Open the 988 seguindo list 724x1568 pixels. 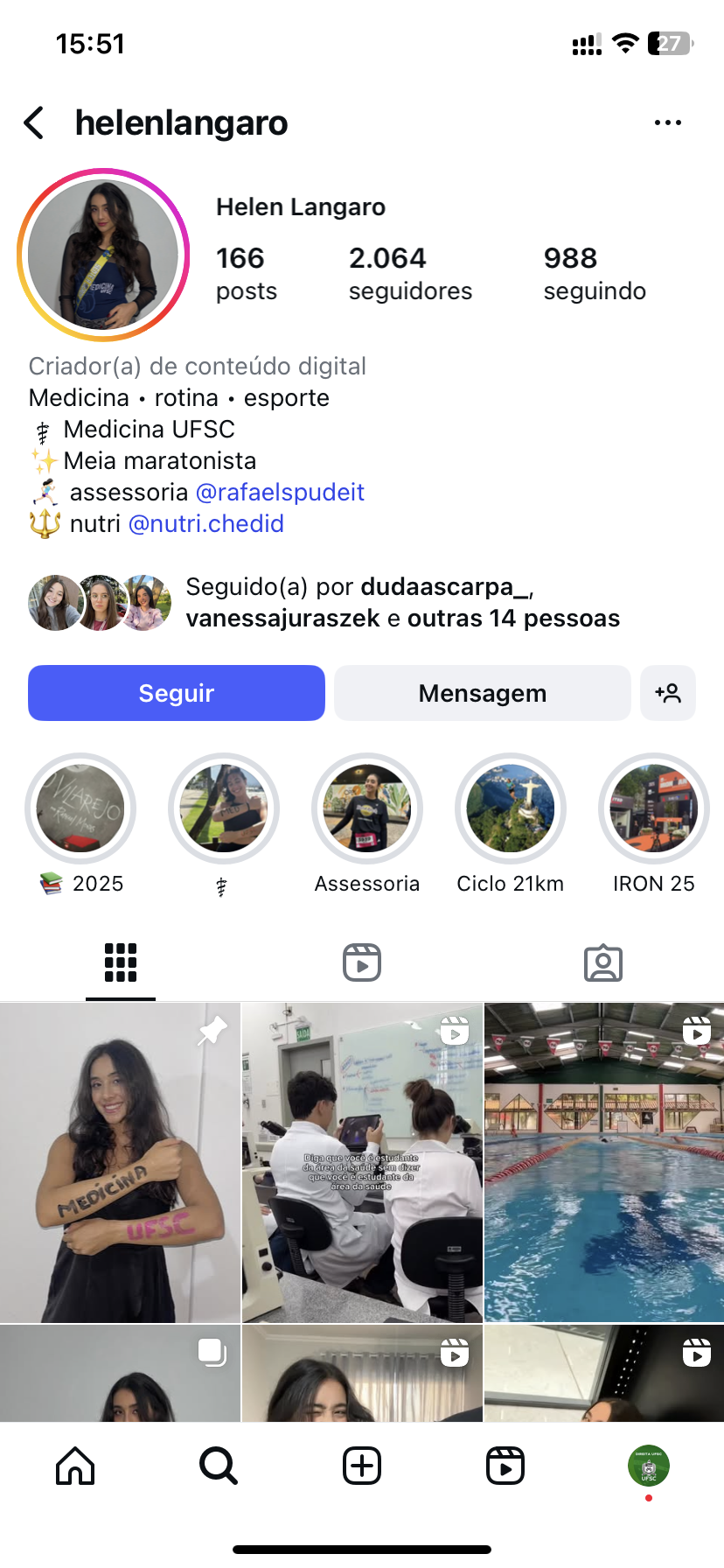point(594,273)
